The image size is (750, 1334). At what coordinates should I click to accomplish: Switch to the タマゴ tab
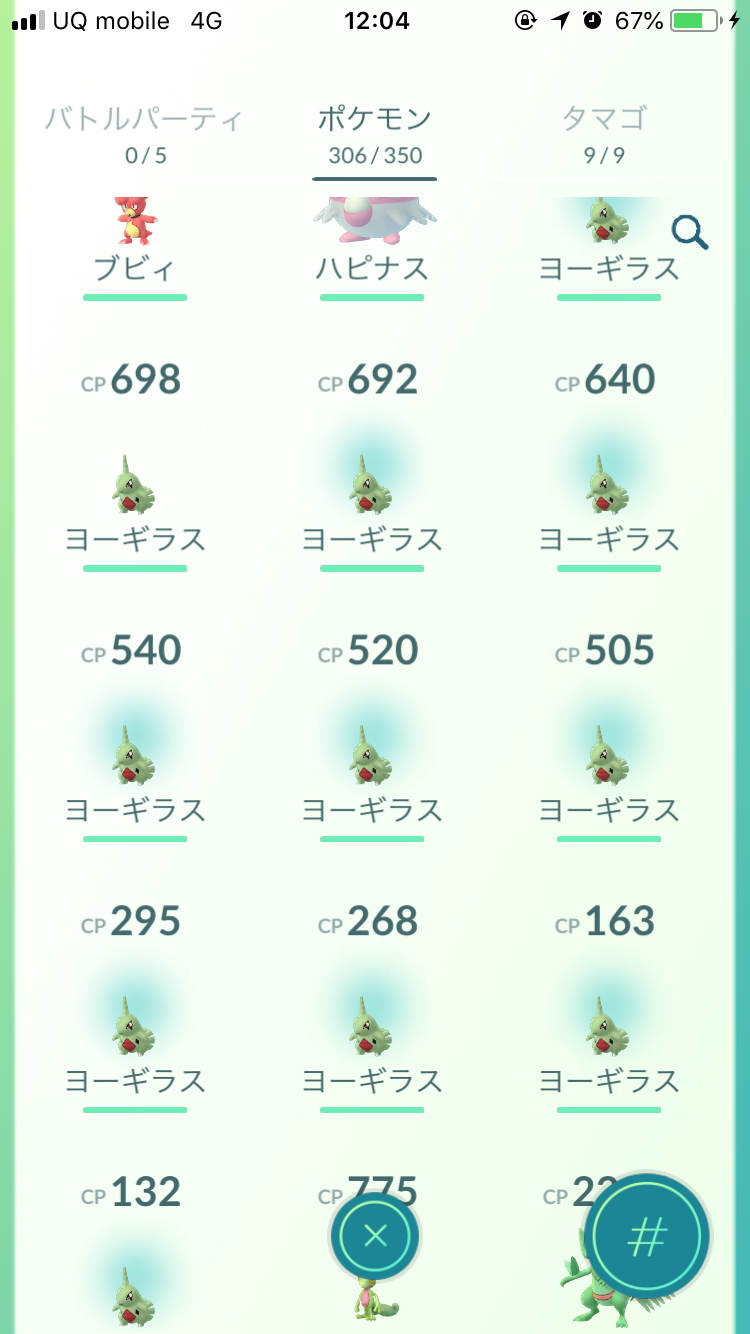point(604,134)
